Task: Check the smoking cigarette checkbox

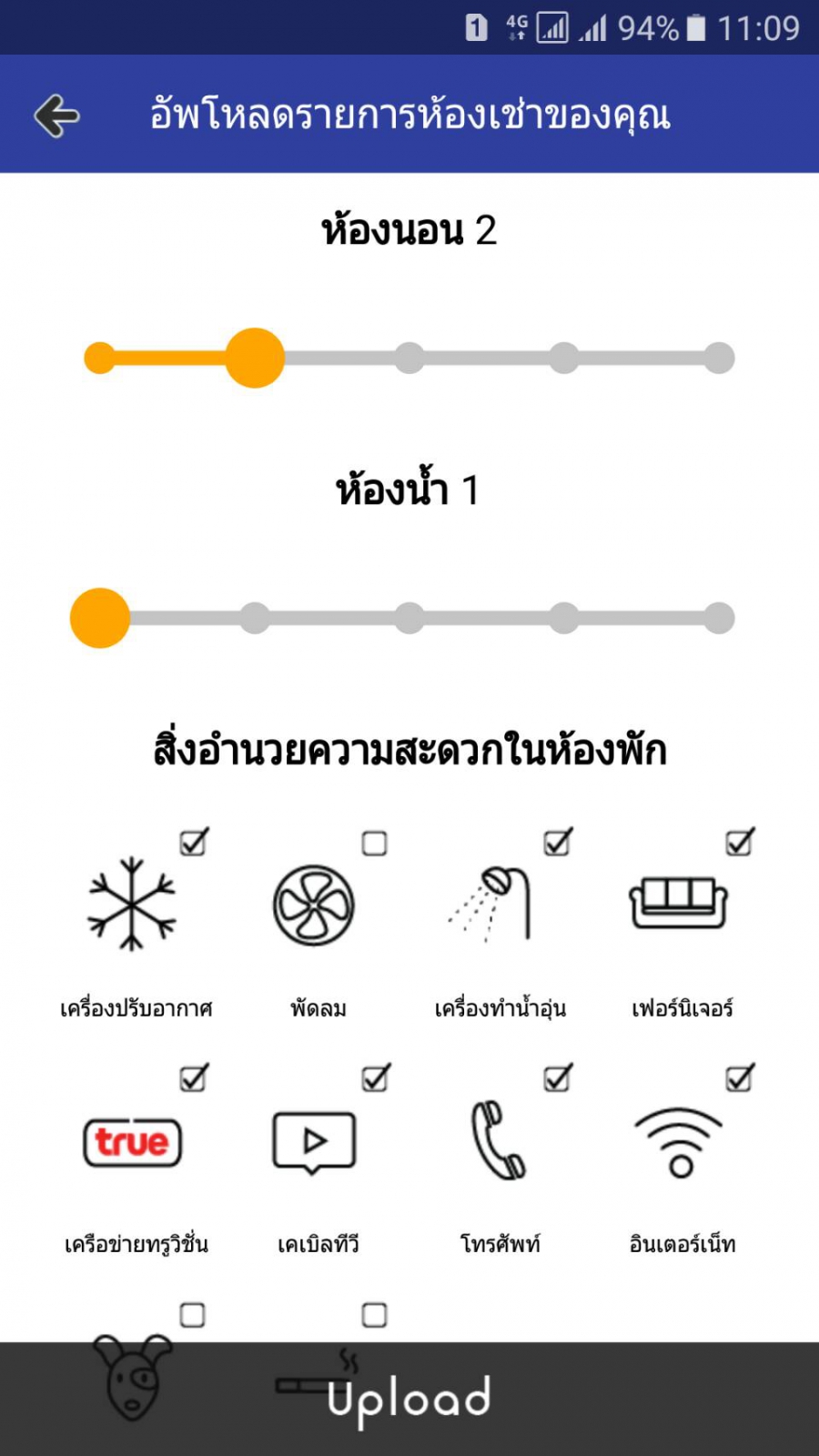Action: (374, 1315)
